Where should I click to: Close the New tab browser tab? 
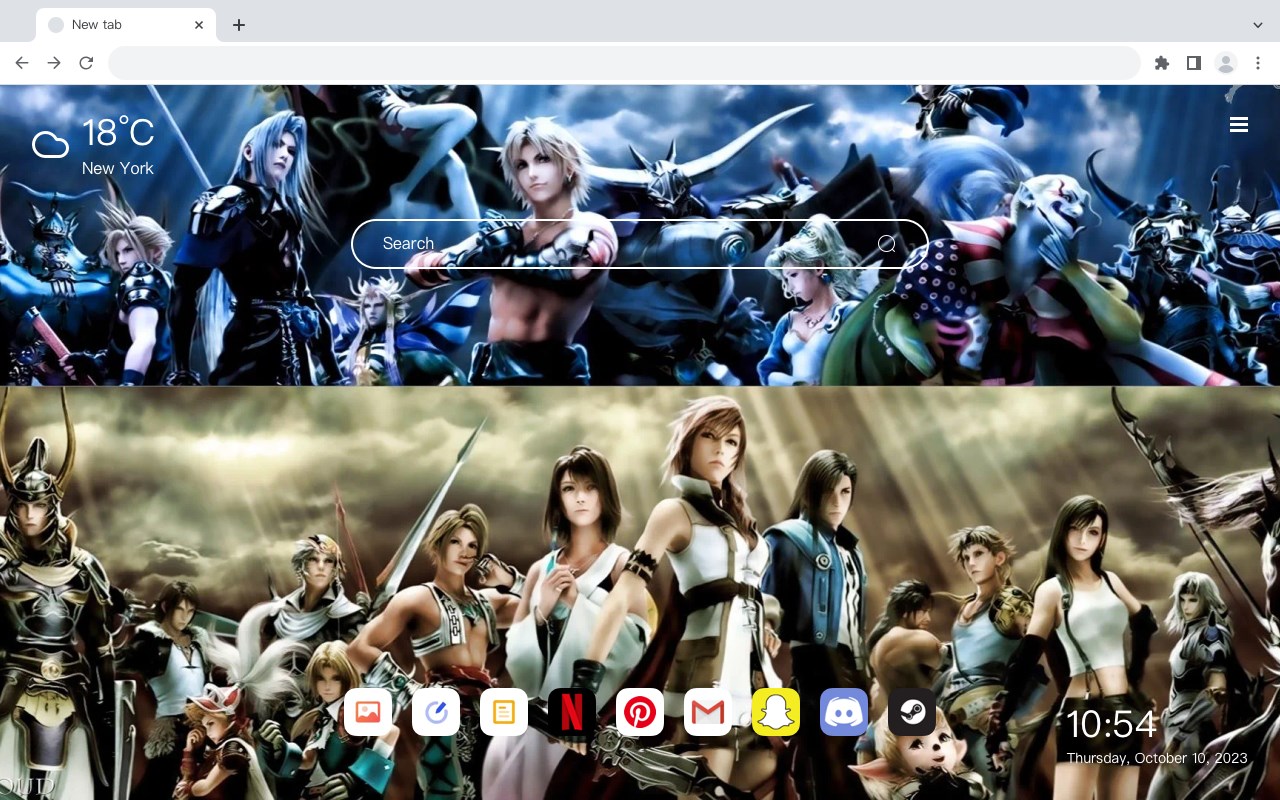point(200,25)
